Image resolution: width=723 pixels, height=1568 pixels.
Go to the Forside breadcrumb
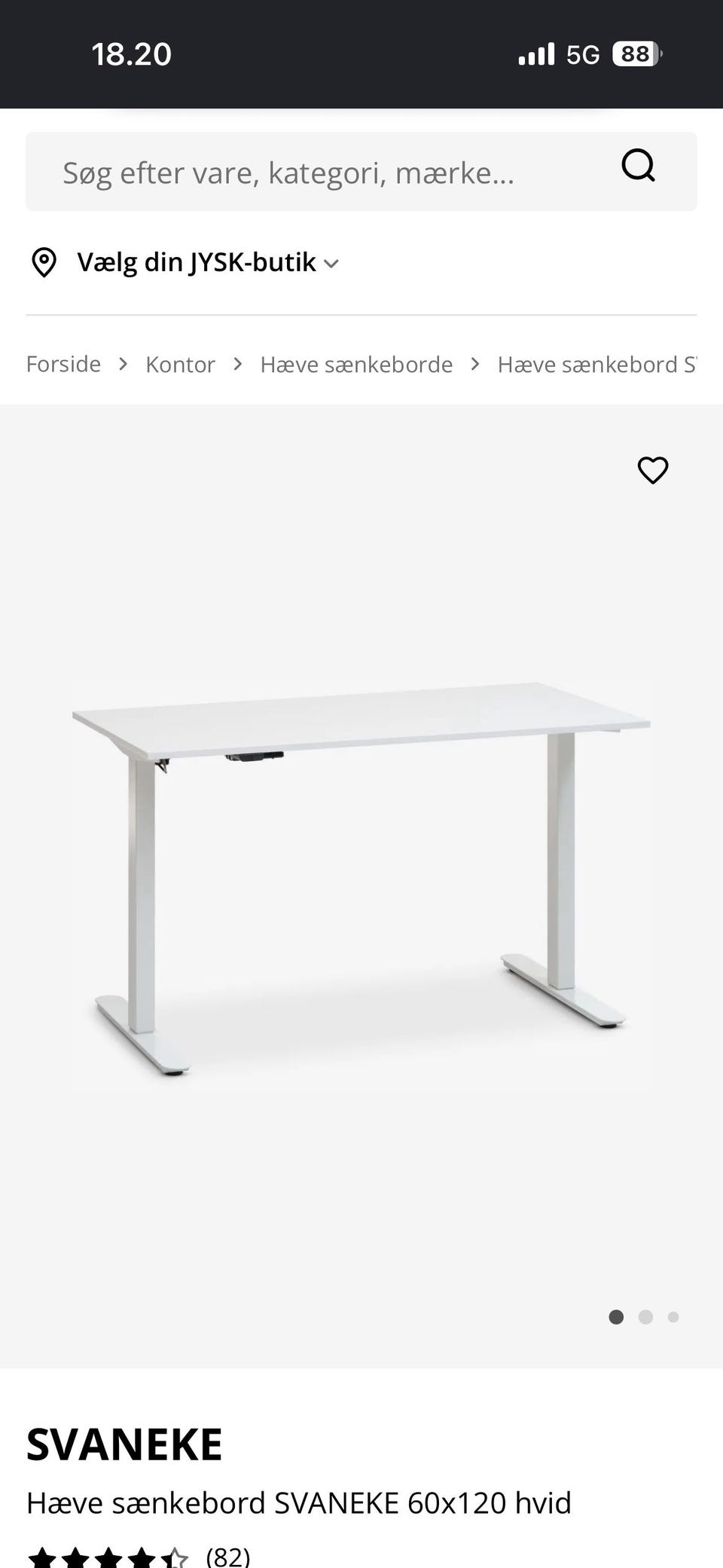point(63,364)
